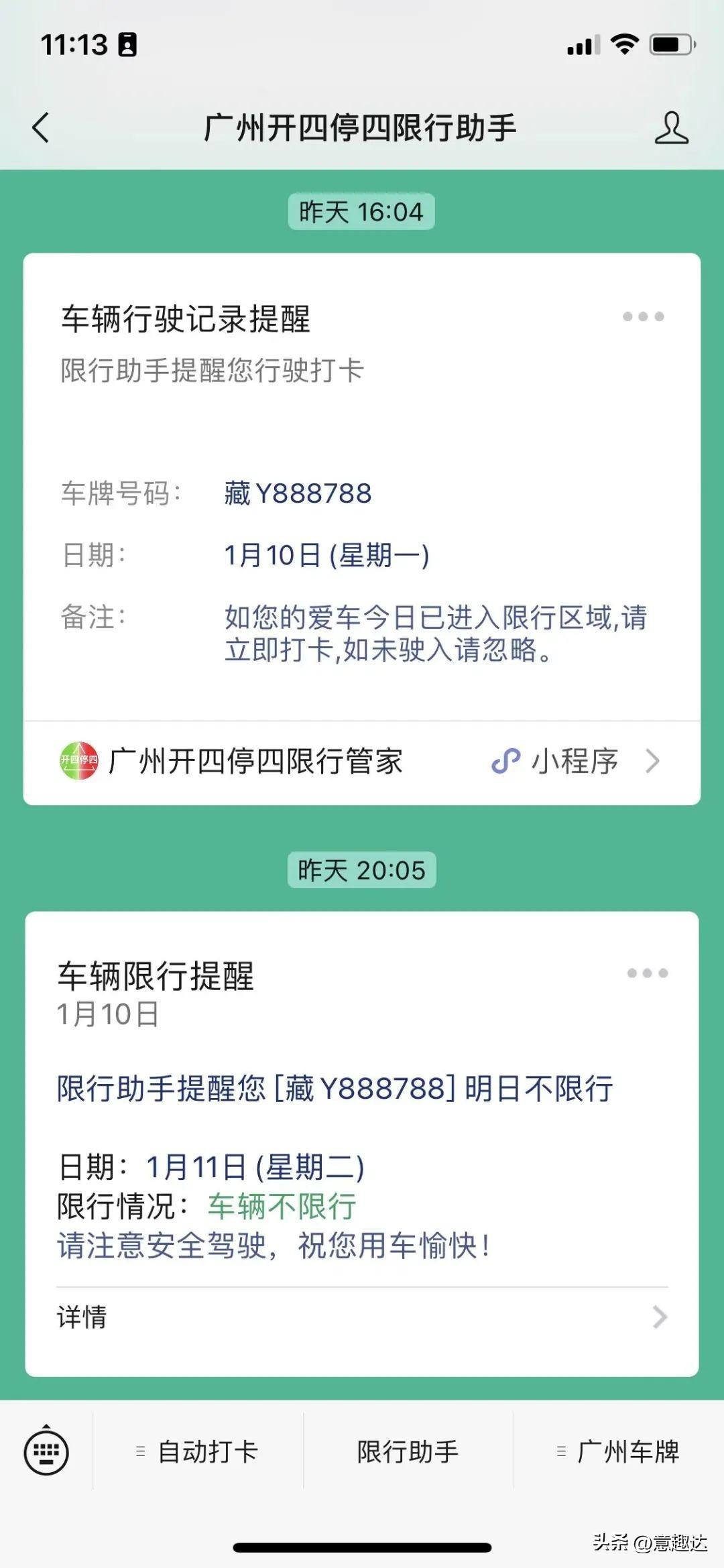This screenshot has width=724, height=1568.
Task: Expand the 自动打卡 menu
Action: [x=198, y=1452]
